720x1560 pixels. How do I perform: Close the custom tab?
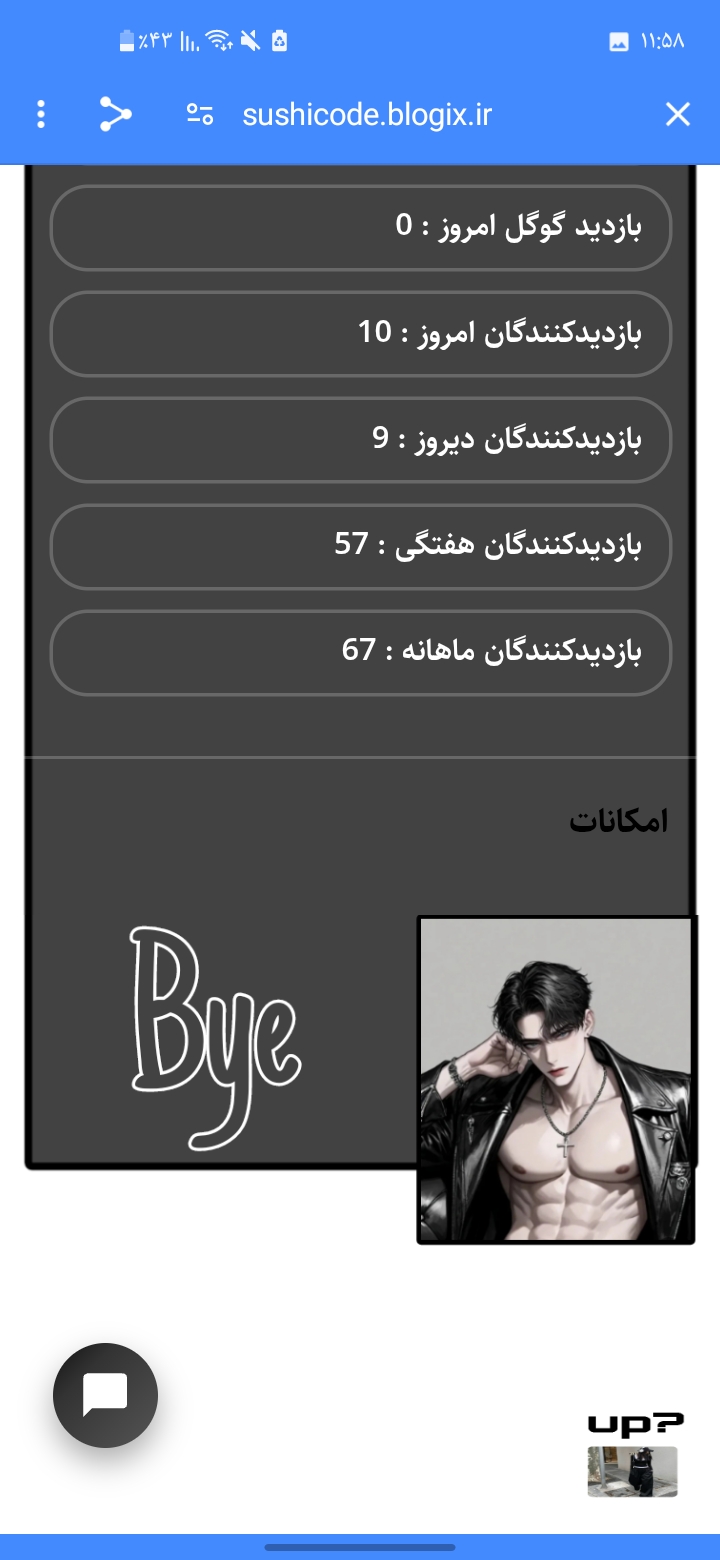677,114
